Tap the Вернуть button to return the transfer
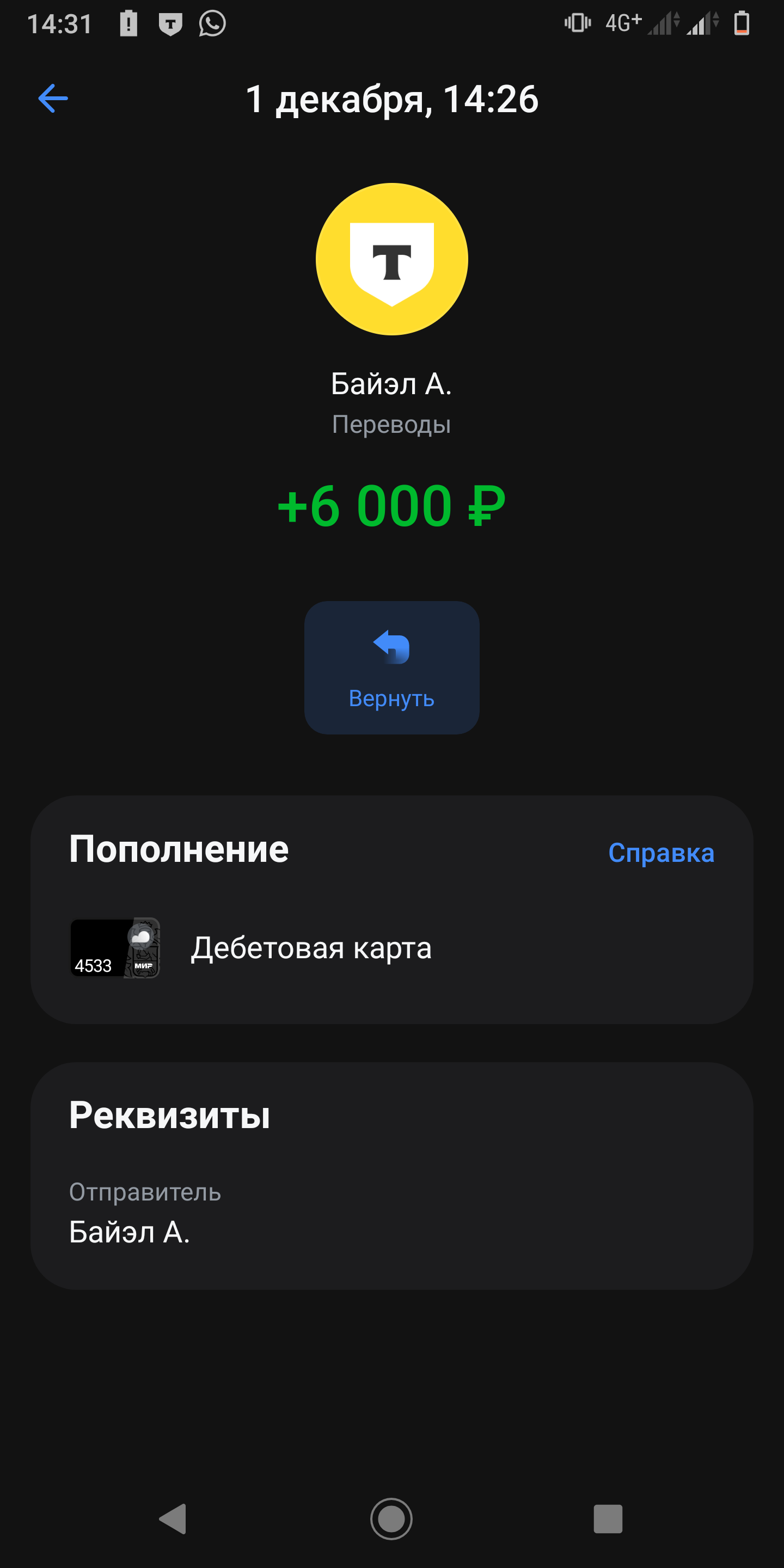Viewport: 784px width, 1568px height. click(391, 667)
